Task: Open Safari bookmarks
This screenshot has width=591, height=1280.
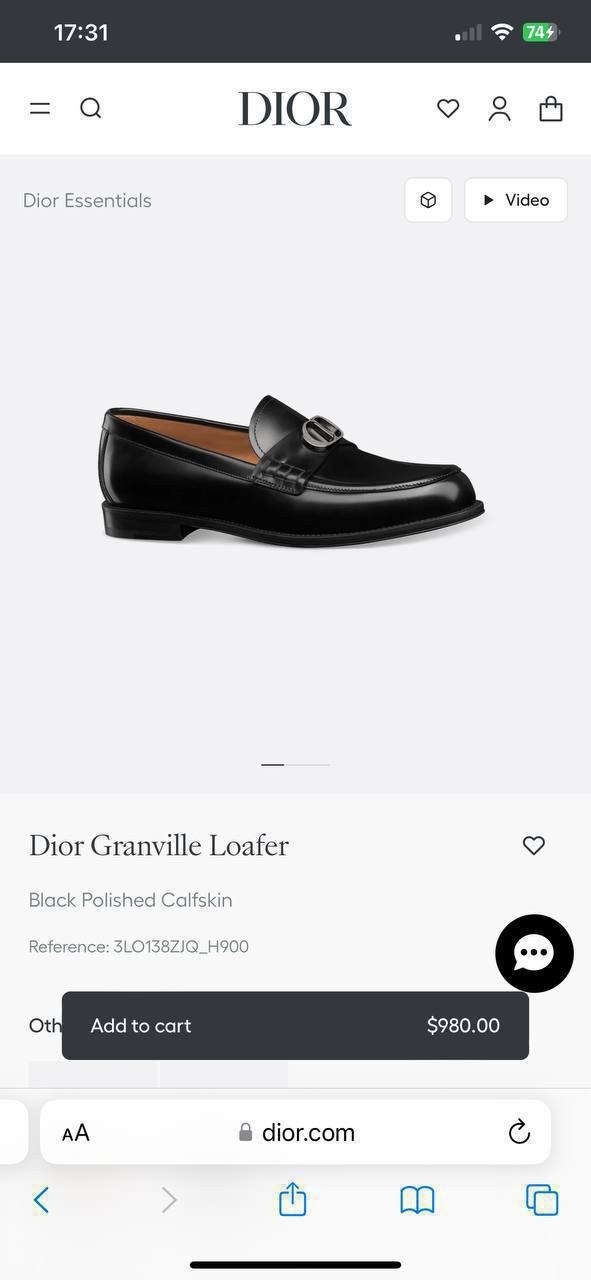Action: [417, 1199]
